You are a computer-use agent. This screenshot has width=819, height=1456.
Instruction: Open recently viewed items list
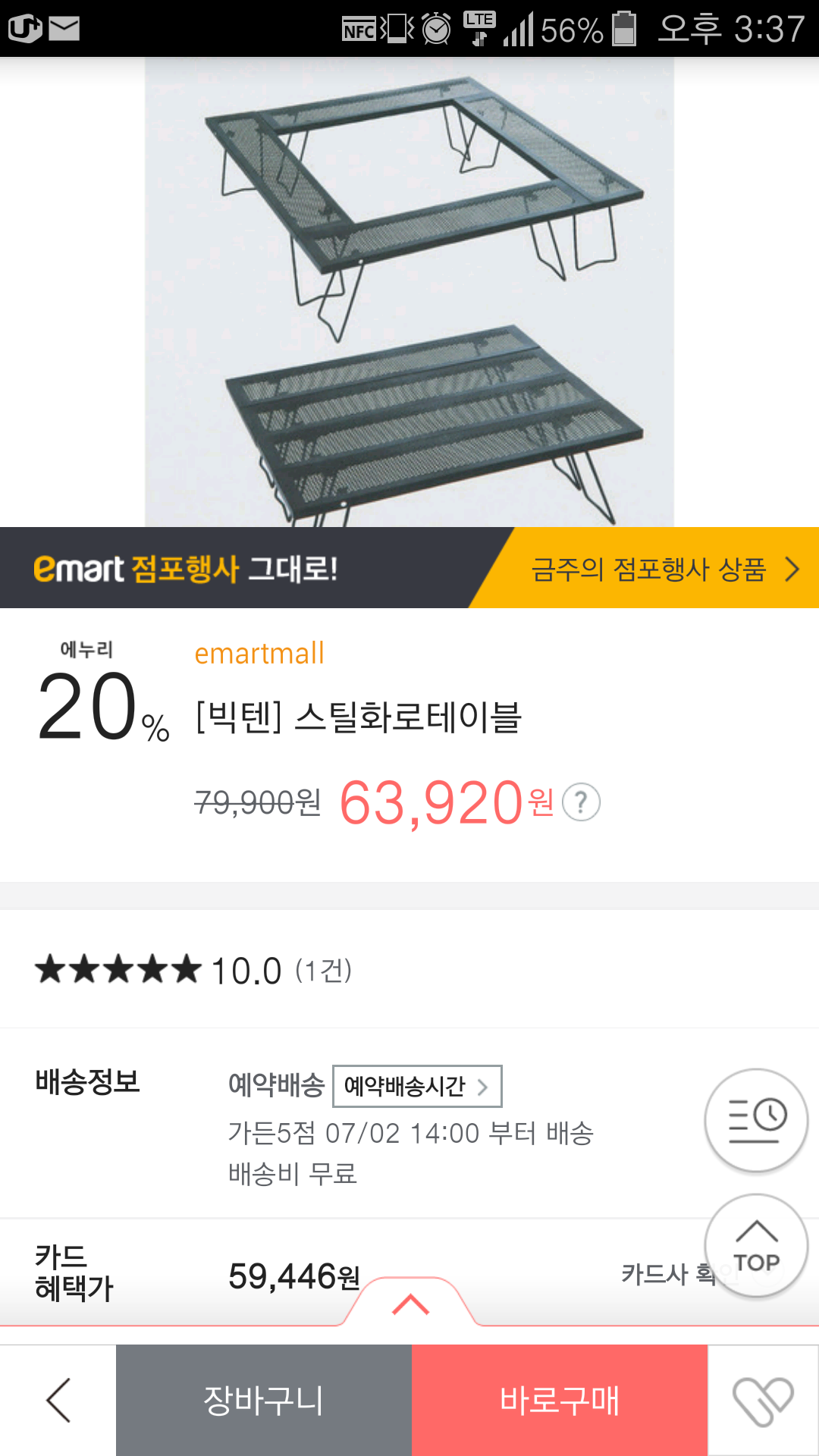point(756,1120)
